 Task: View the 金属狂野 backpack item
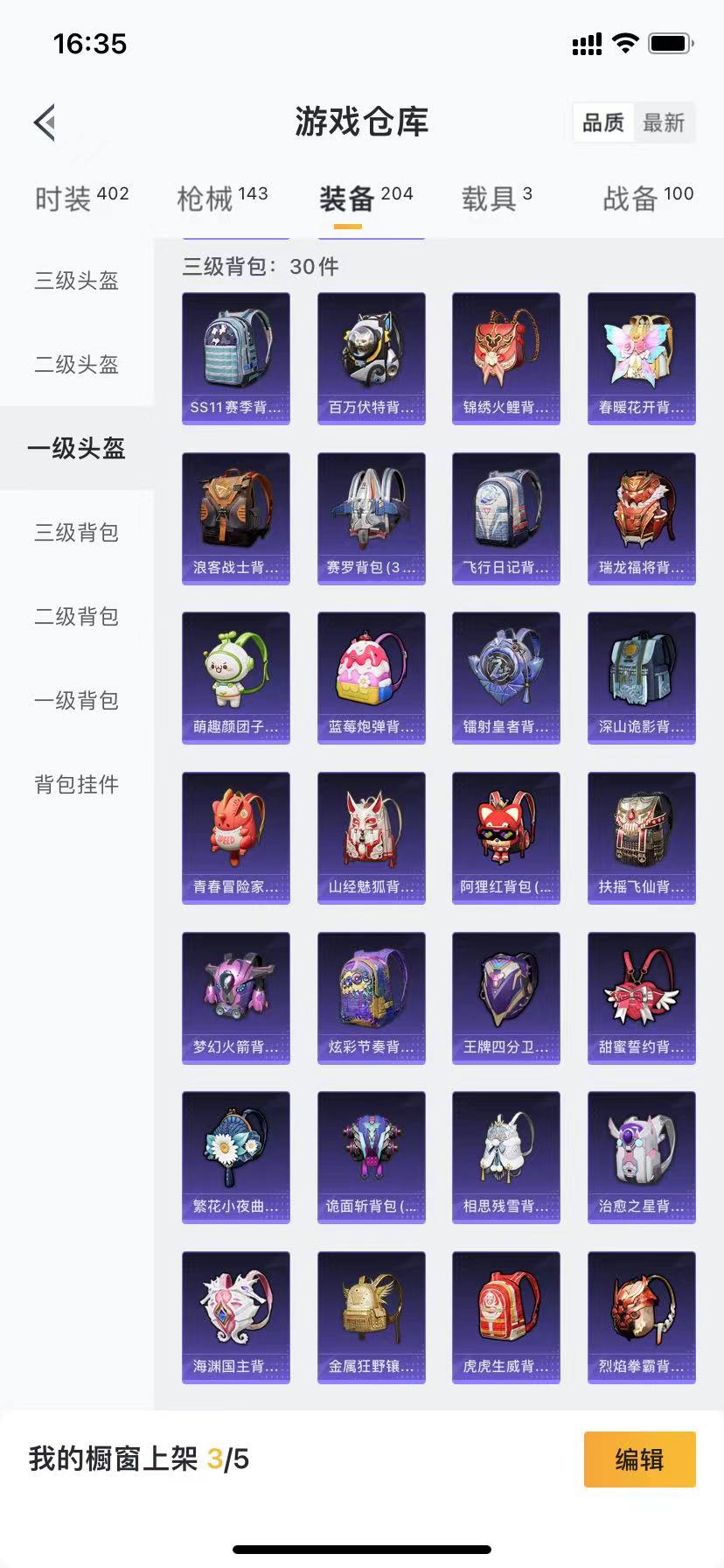371,1317
